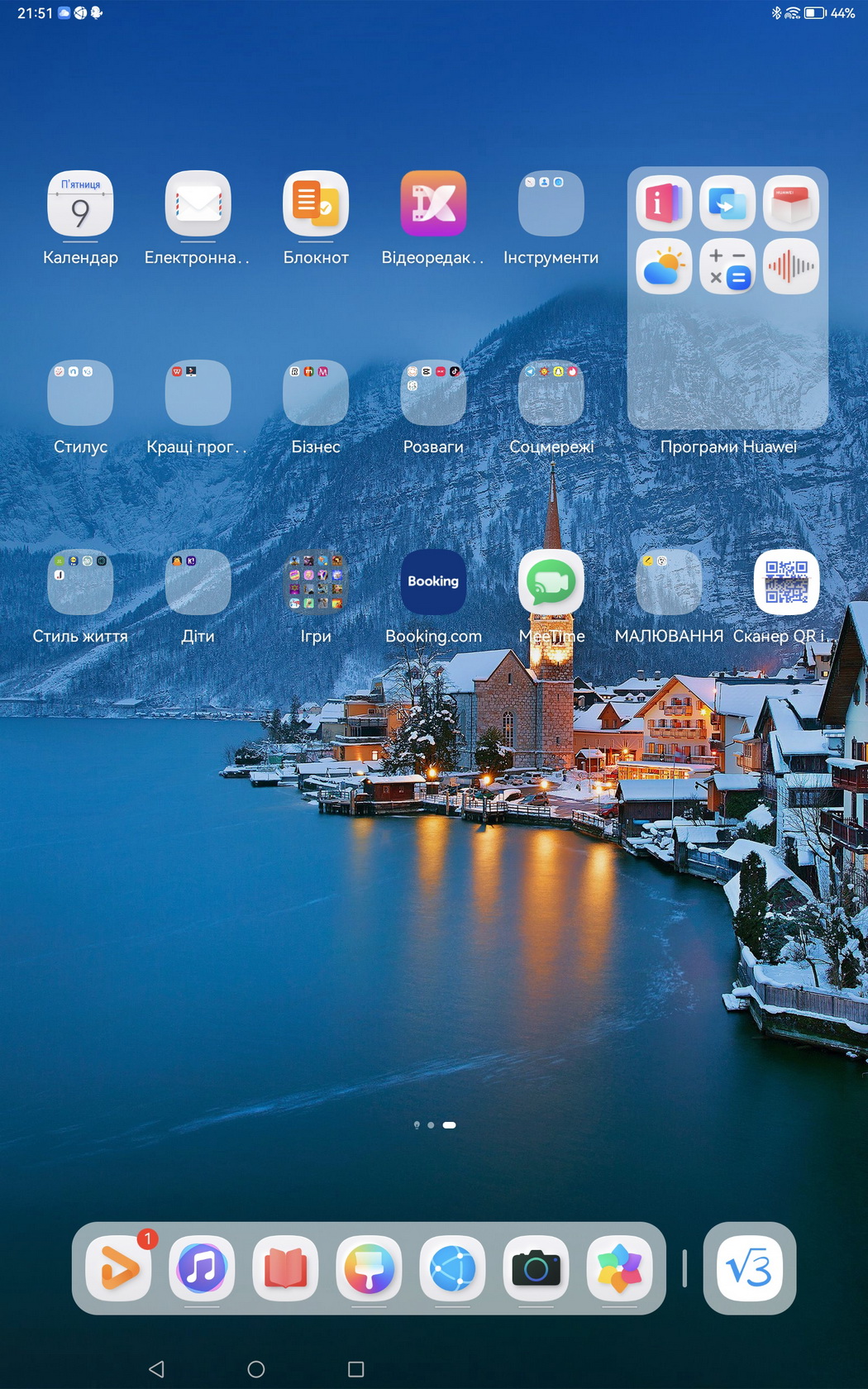Image resolution: width=868 pixels, height=1389 pixels.
Task: Launch the Електронна пошта app
Action: click(x=198, y=203)
